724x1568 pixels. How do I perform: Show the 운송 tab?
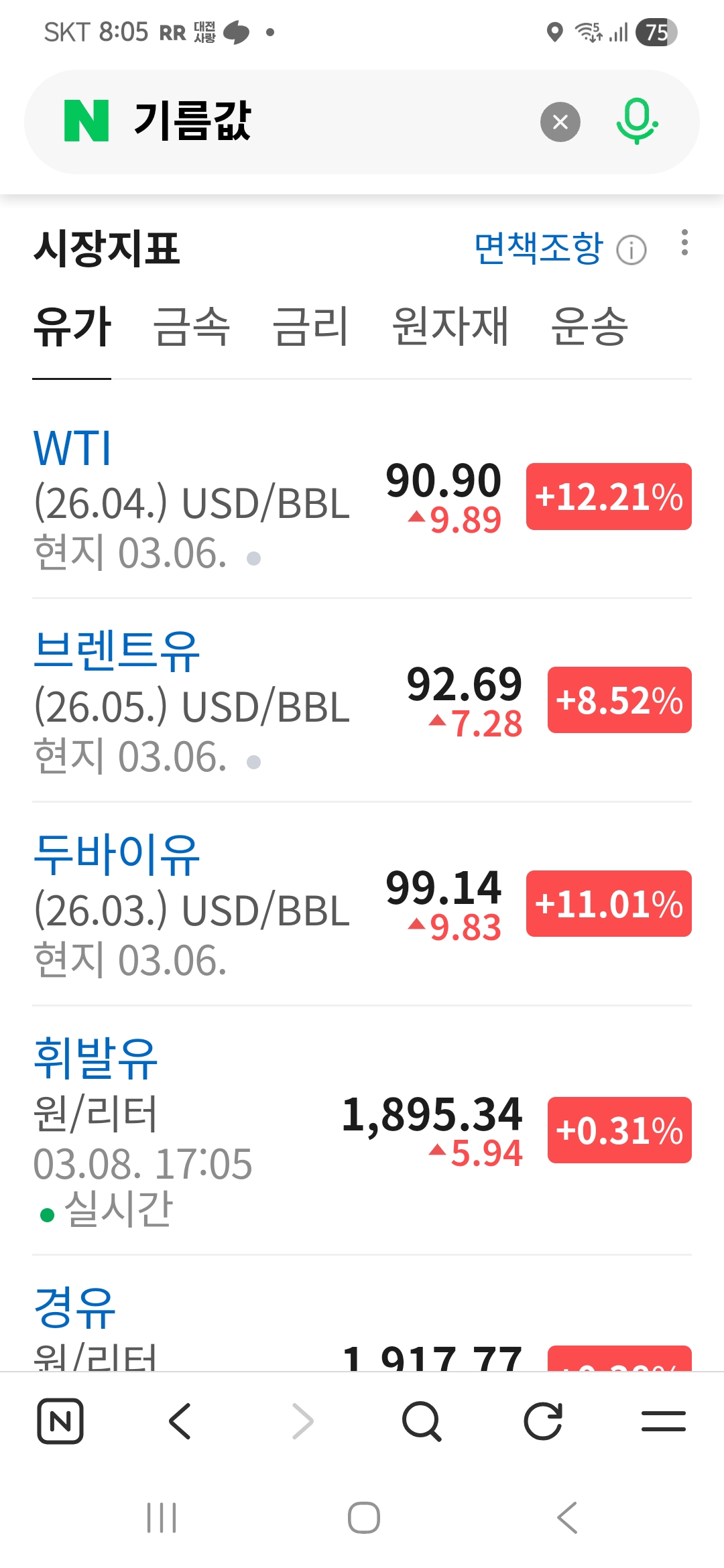click(589, 327)
